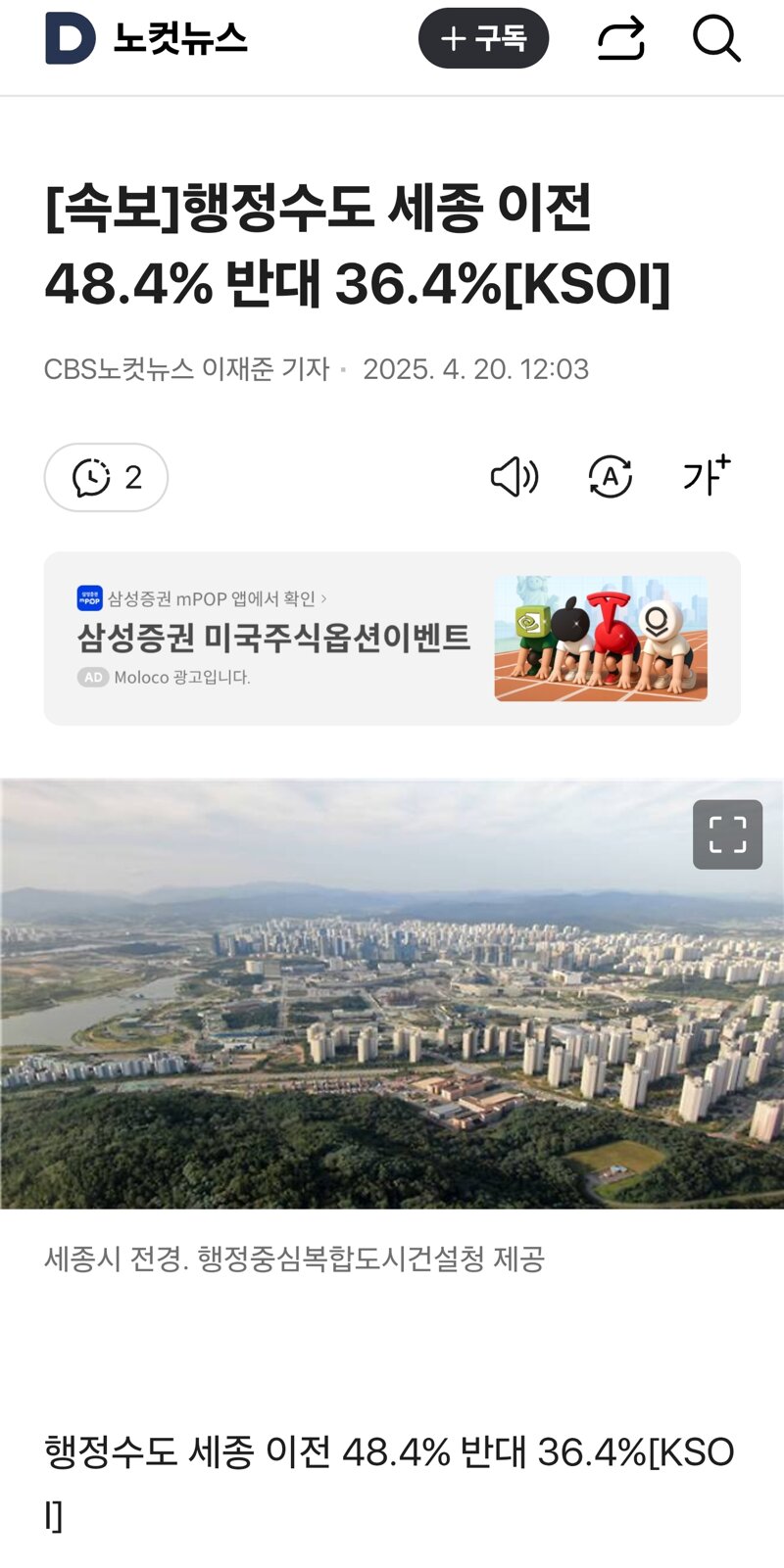The width and height of the screenshot is (784, 1568).
Task: Tap the 구독 subscribe button
Action: pyautogui.click(x=483, y=39)
